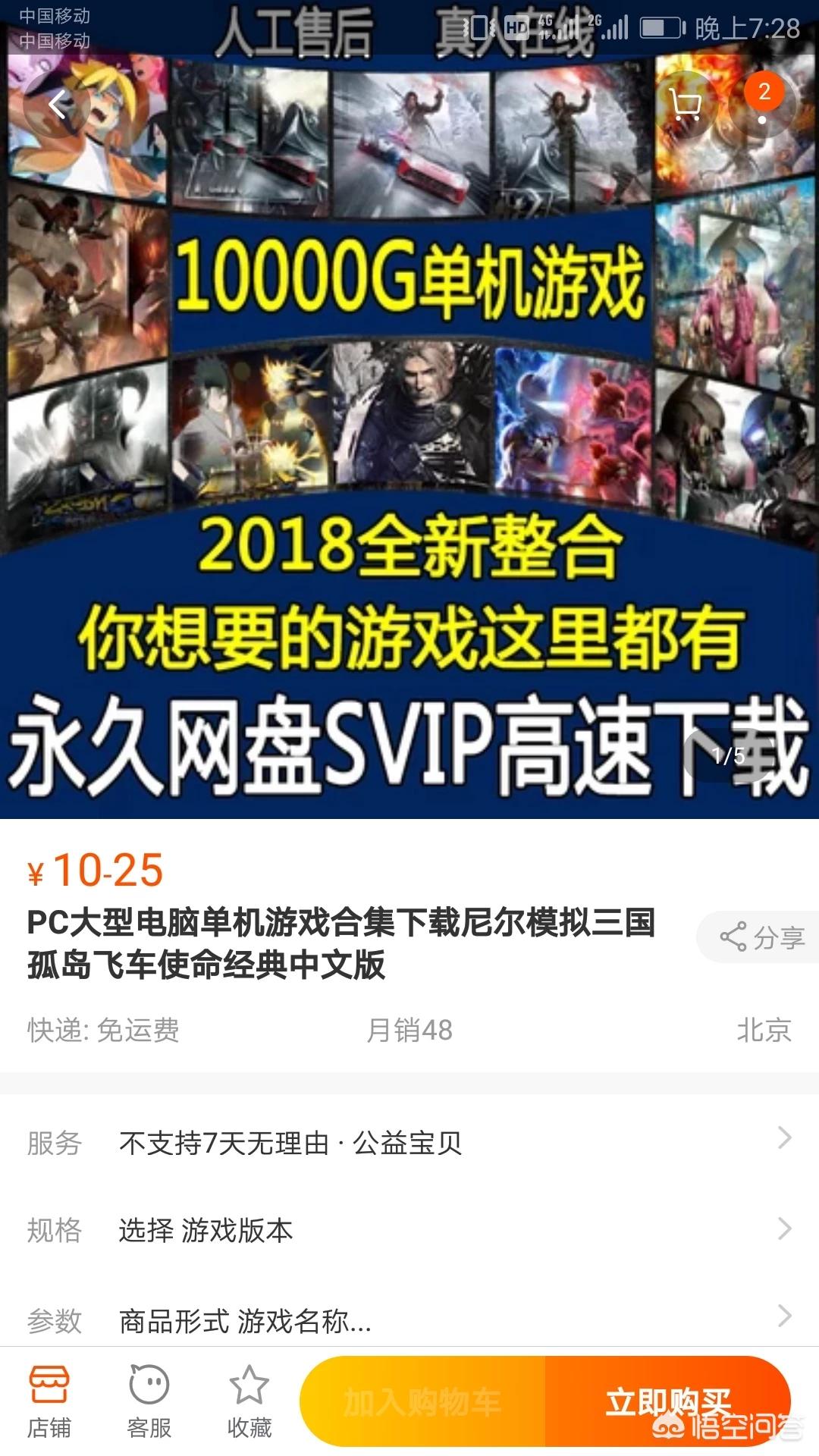Expand the 参数 product parameters row
The image size is (819, 1456).
tap(409, 1320)
